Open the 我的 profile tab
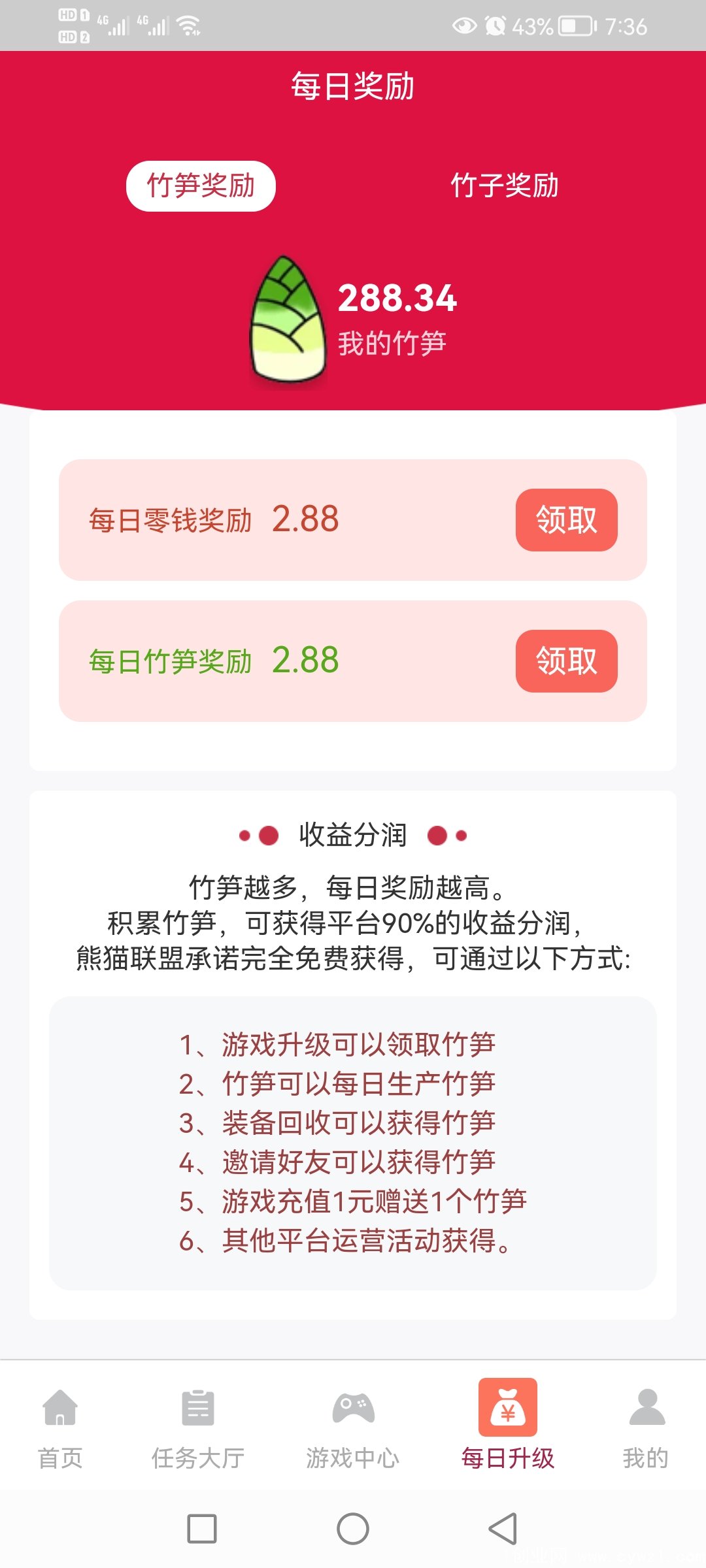Screen dimensions: 706x1568 (646, 1428)
